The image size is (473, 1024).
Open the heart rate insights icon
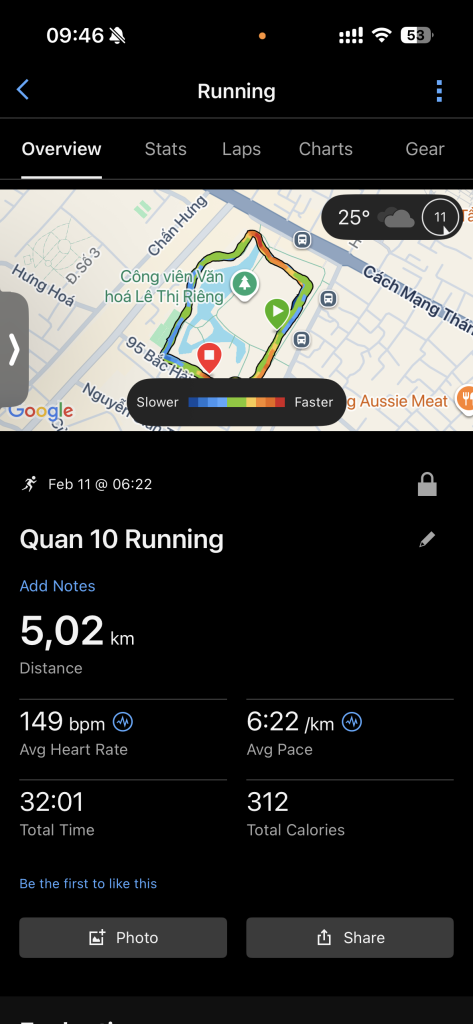pyautogui.click(x=123, y=722)
